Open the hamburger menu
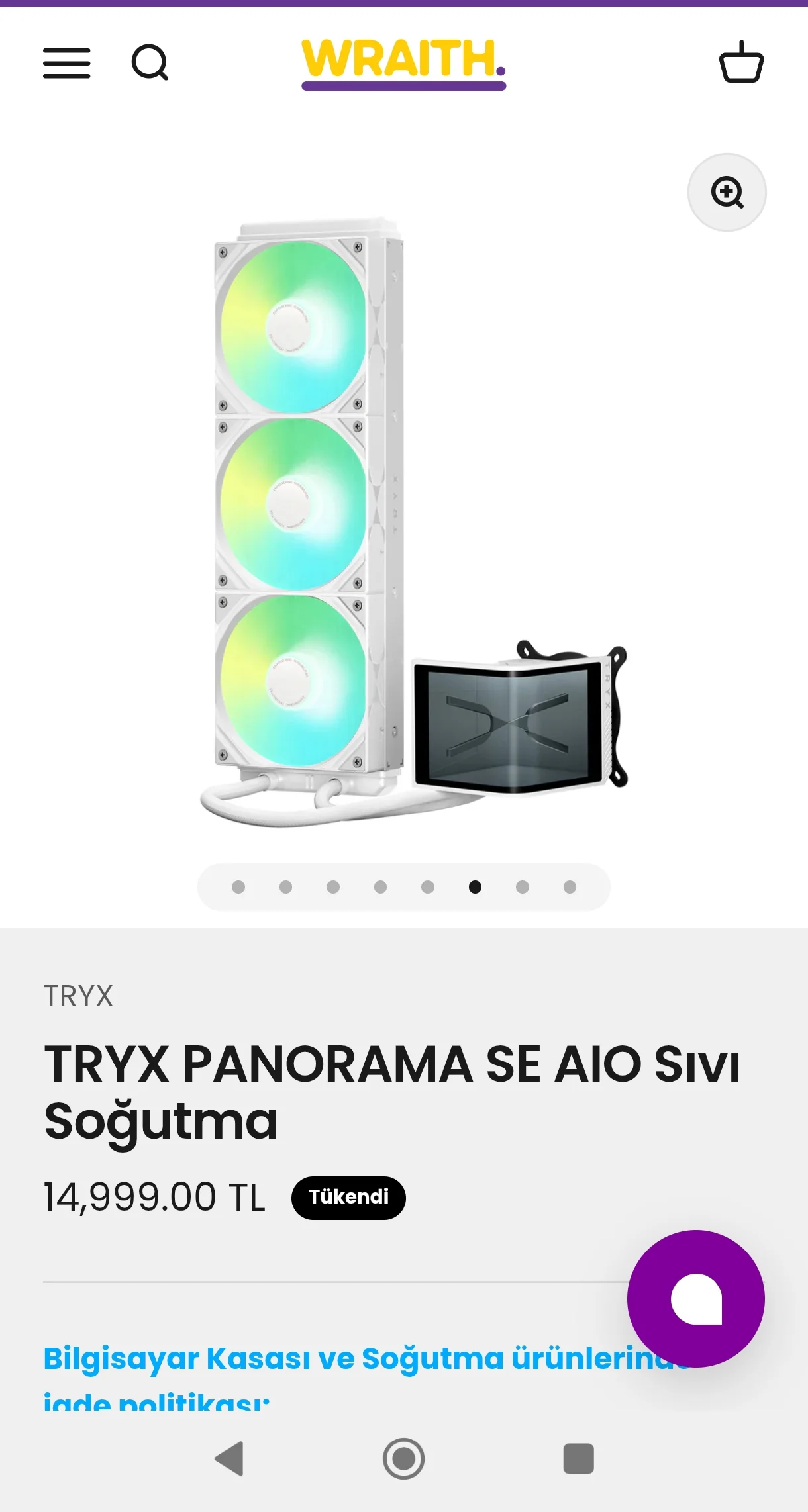808x1512 pixels. pos(66,64)
